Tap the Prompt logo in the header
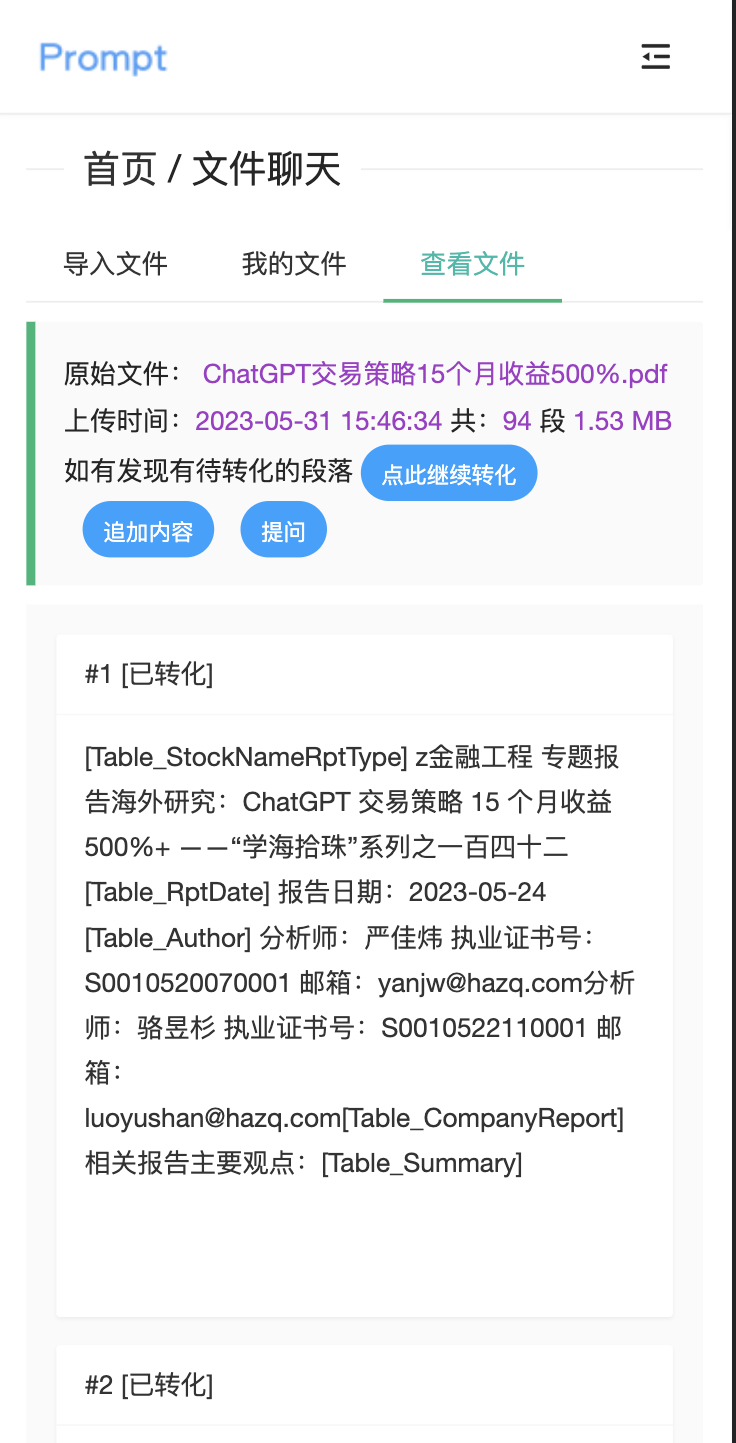The image size is (736, 1443). (103, 58)
